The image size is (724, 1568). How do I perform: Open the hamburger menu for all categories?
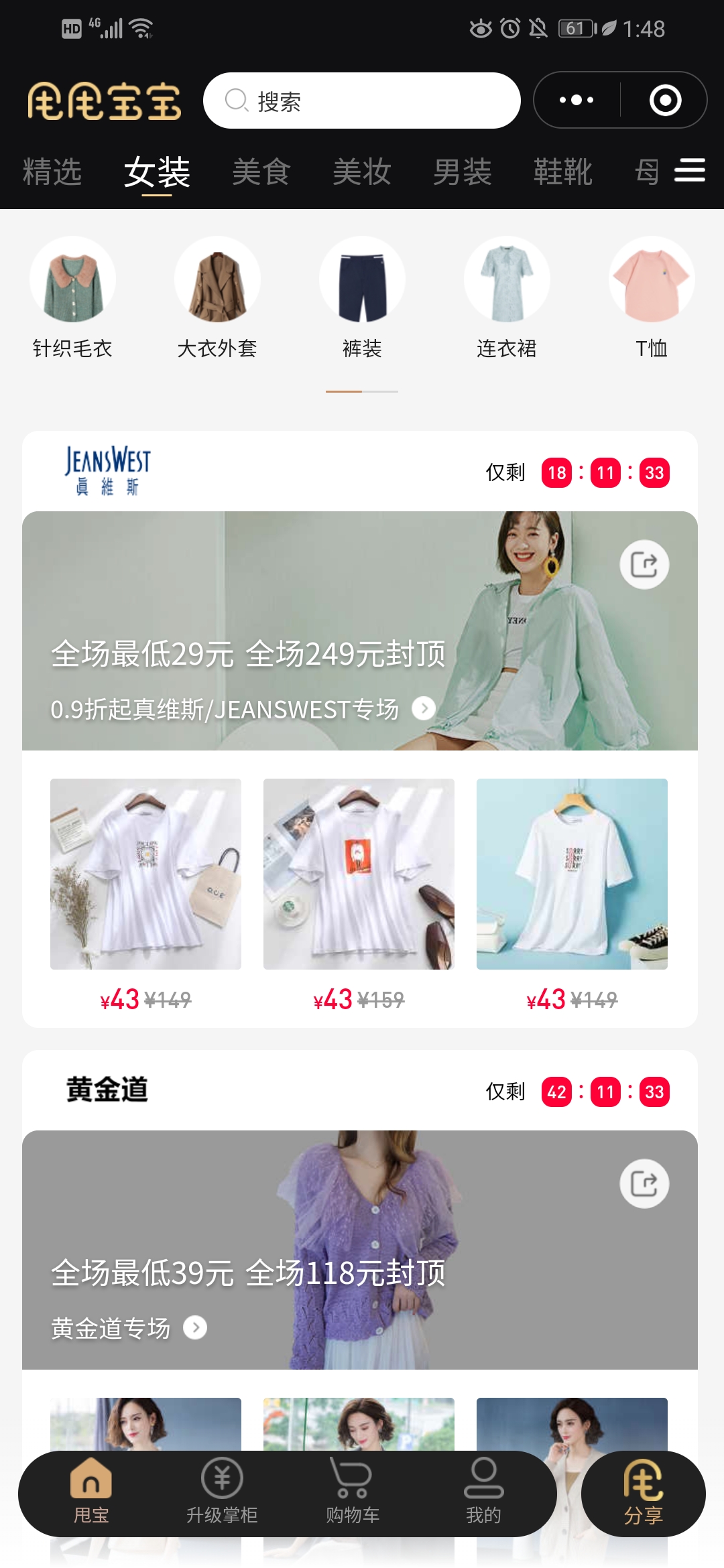click(689, 172)
